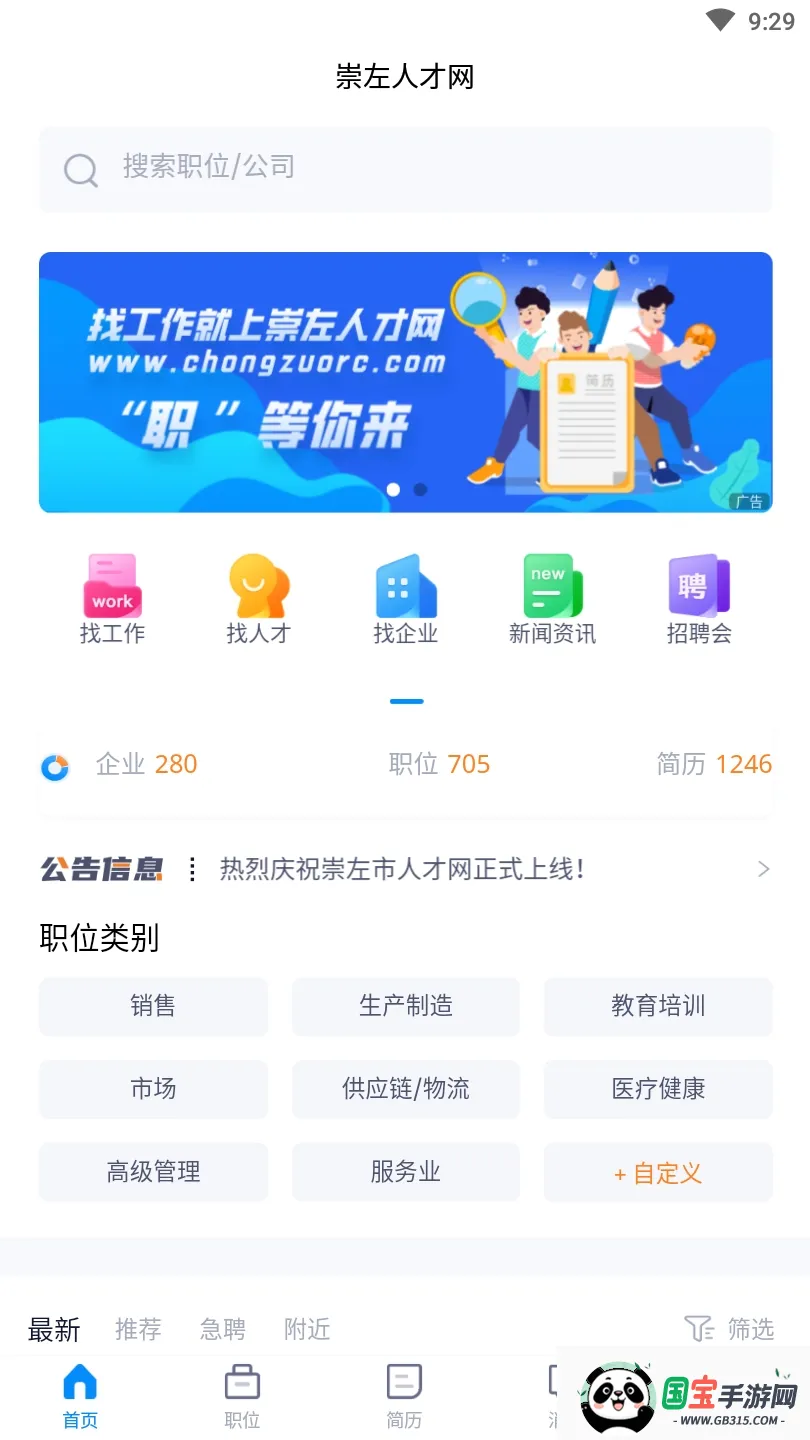The image size is (810, 1440).
Task: Switch to the 职位 bottom tab
Action: [x=242, y=1396]
